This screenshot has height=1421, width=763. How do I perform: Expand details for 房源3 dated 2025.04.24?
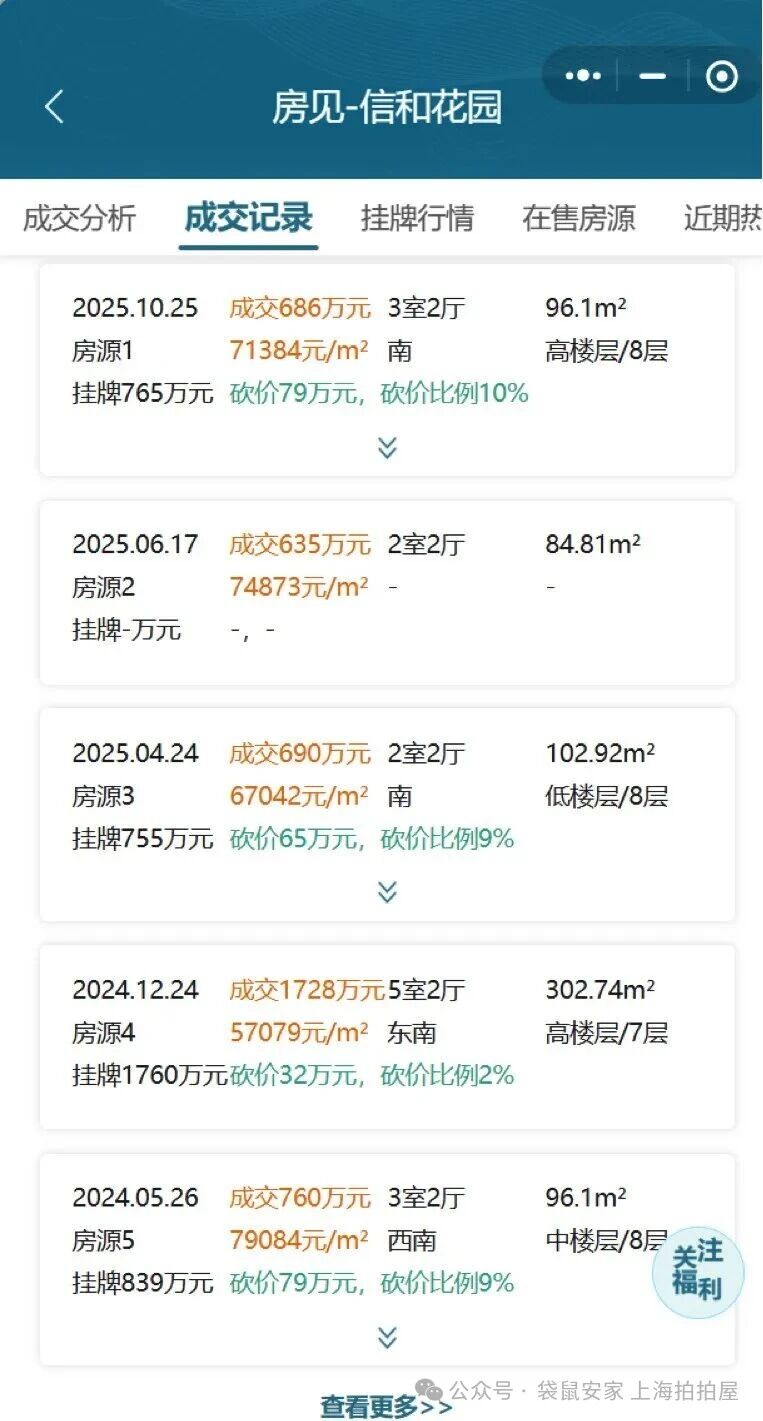[x=387, y=891]
